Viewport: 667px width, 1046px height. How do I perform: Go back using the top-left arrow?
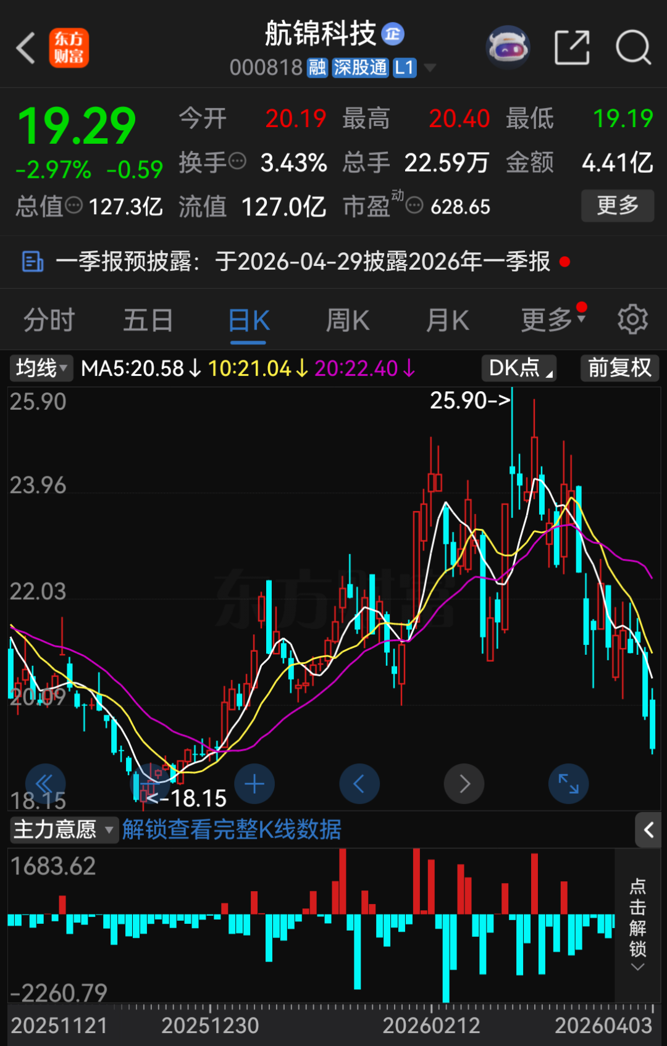tap(26, 47)
